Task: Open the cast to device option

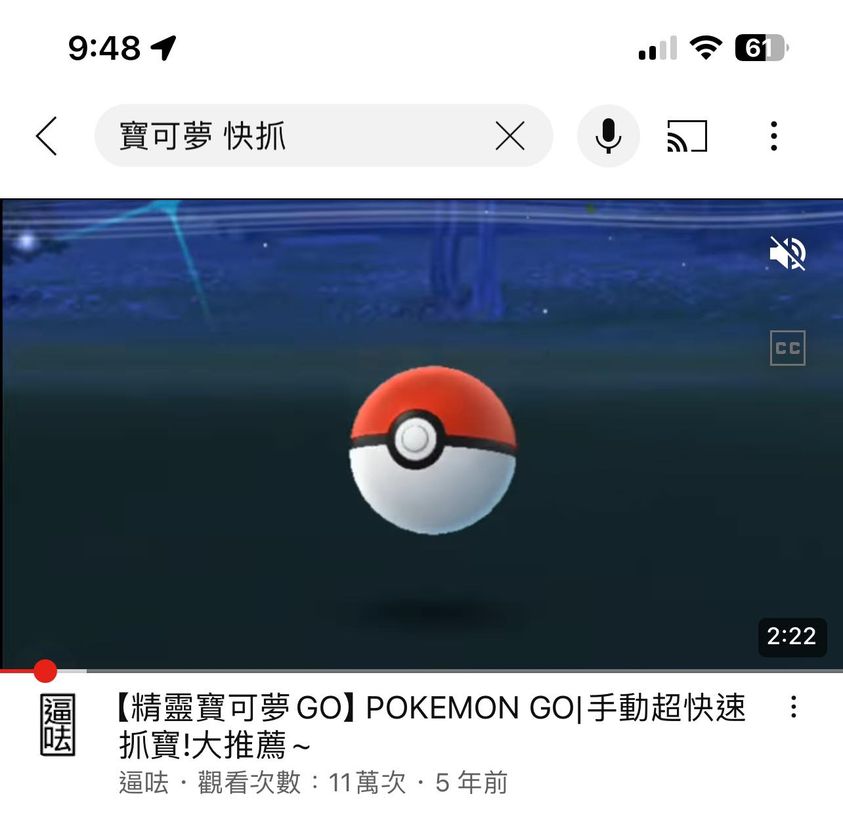Action: pos(687,136)
